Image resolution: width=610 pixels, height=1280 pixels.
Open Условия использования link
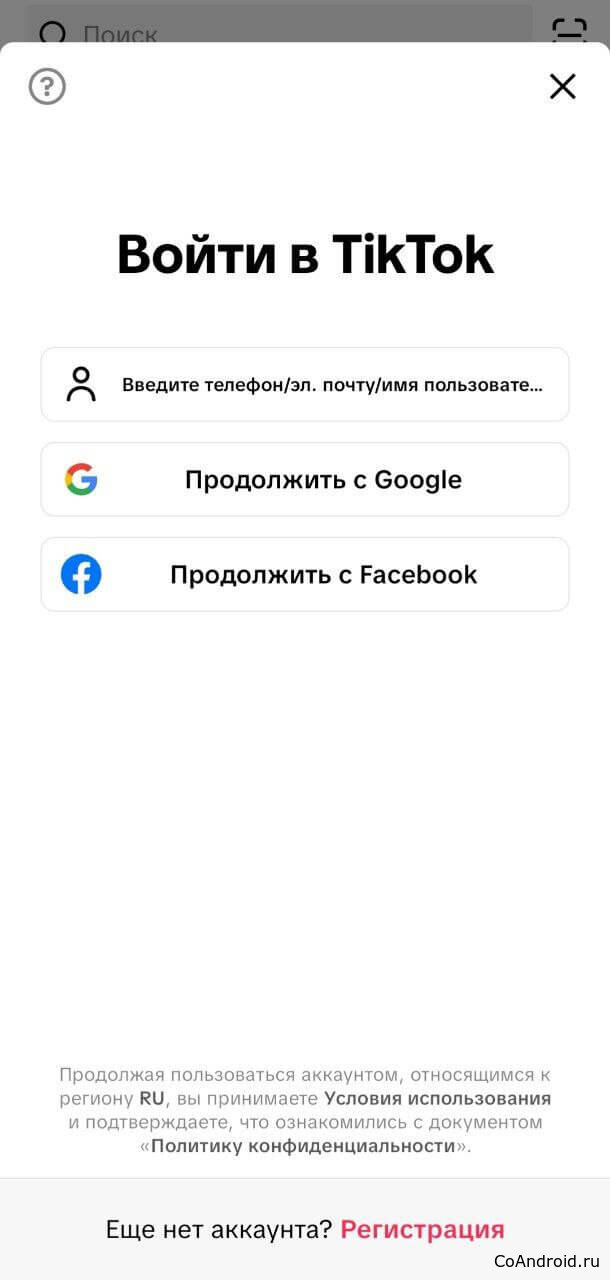[x=437, y=1098]
